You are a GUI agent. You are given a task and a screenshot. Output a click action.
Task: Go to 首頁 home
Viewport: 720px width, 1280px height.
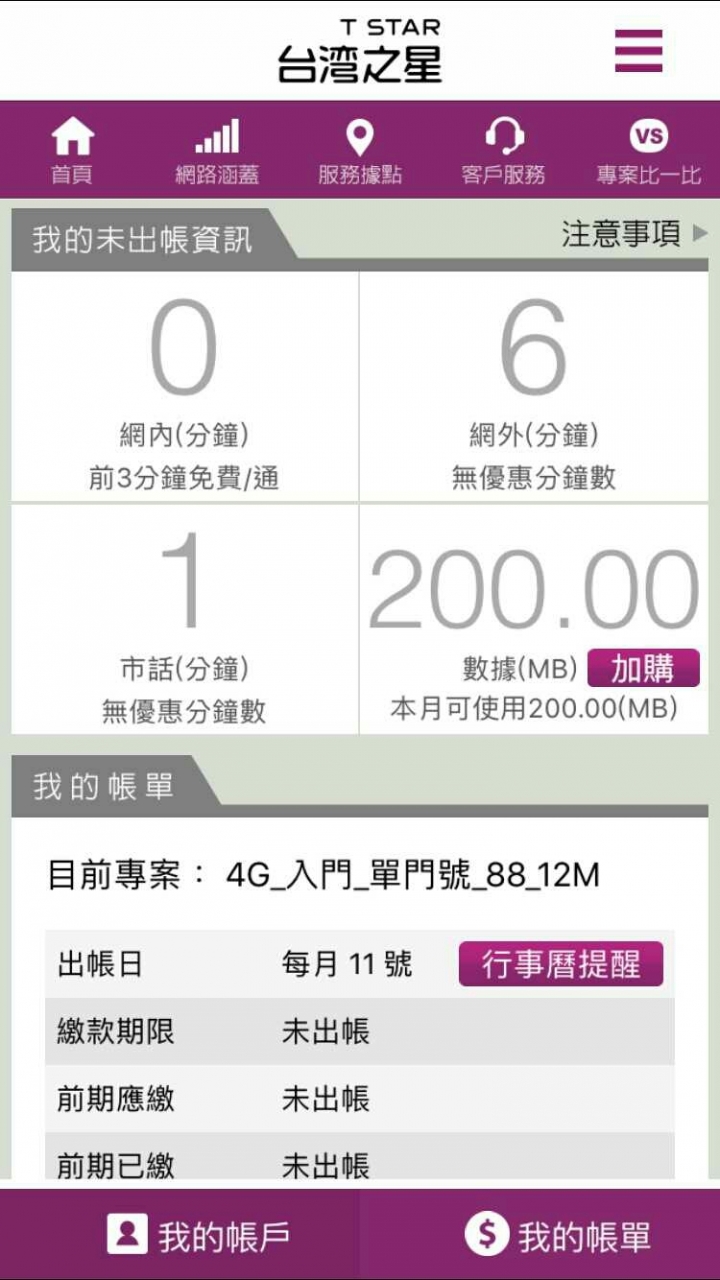[x=72, y=151]
